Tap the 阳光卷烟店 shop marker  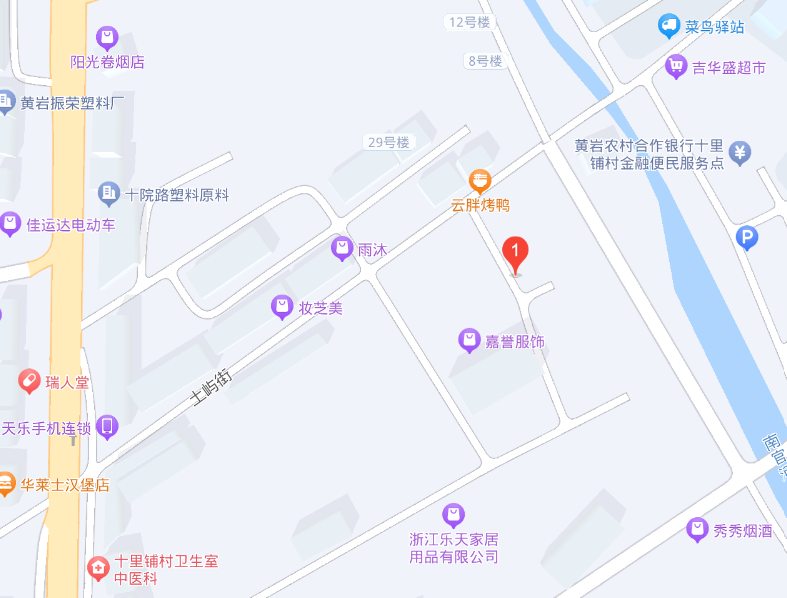click(107, 39)
